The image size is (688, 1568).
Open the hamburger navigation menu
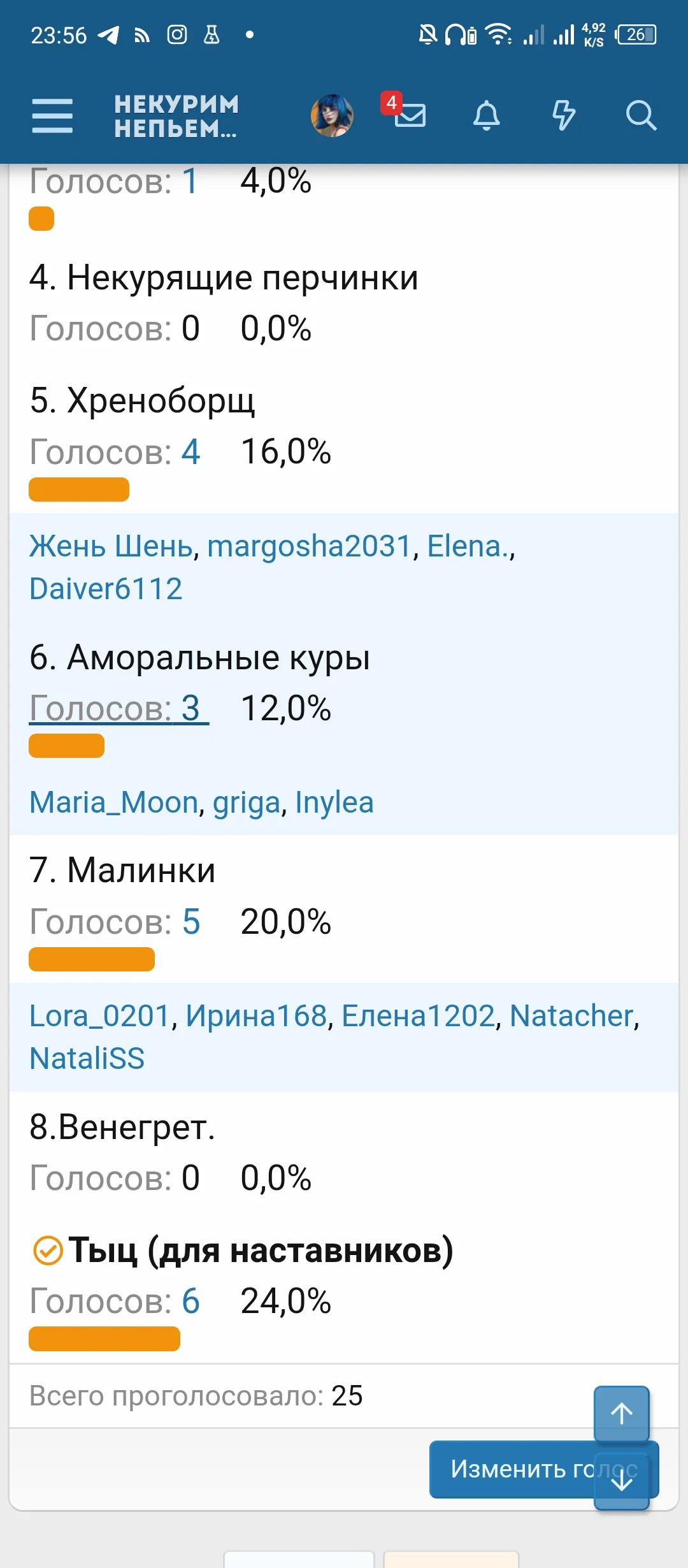53,115
